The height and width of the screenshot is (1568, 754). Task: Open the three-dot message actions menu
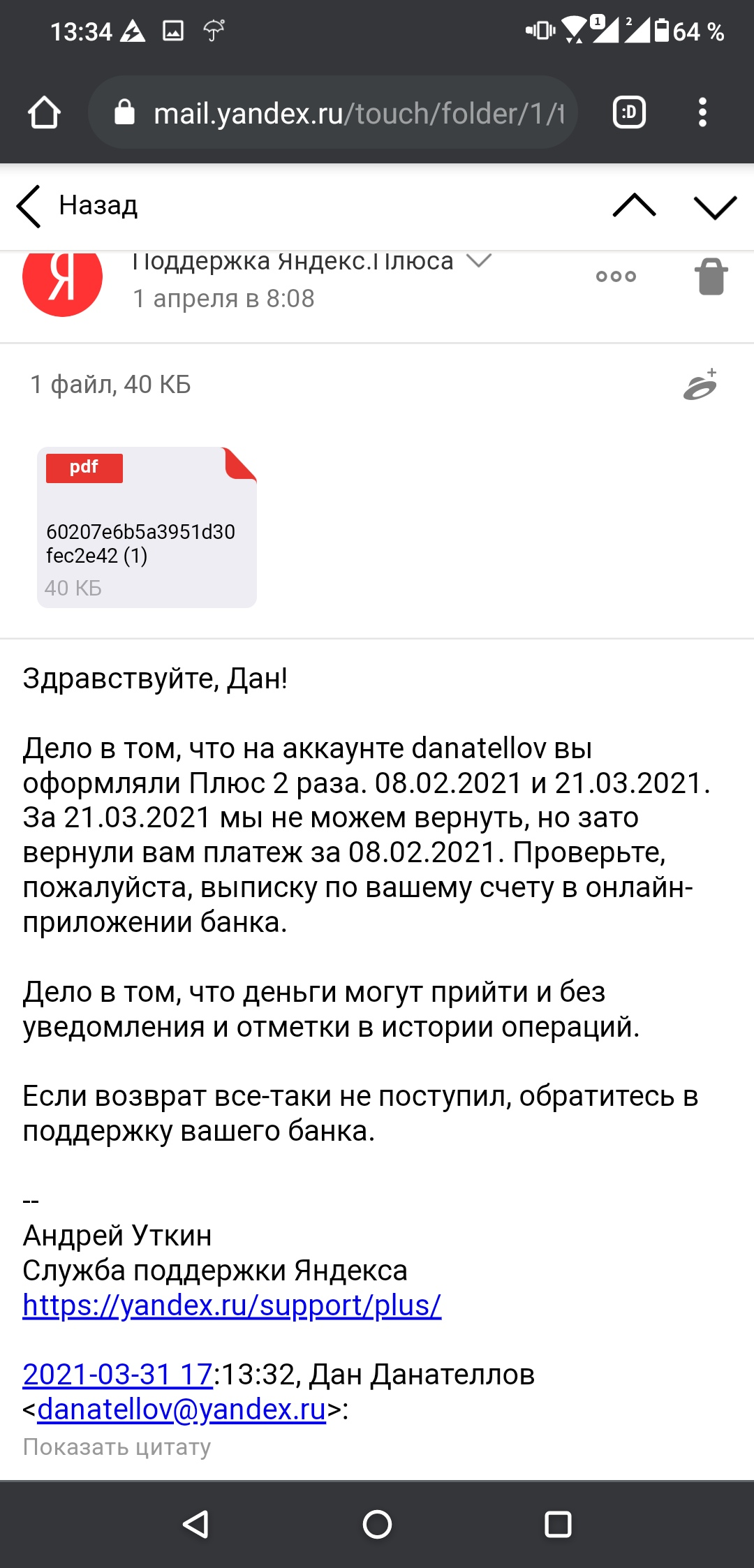(x=616, y=276)
